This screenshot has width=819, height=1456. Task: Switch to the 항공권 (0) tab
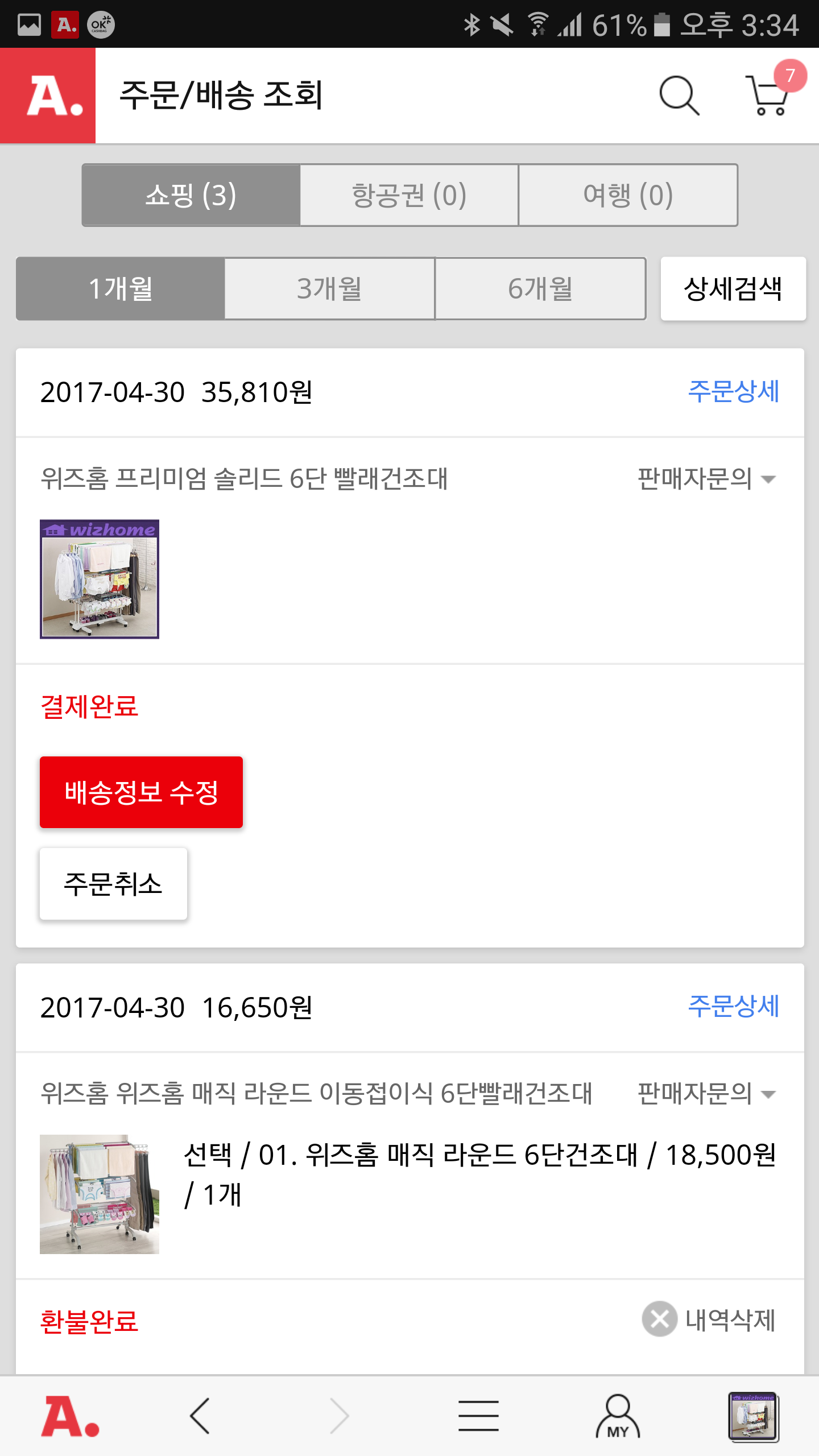coord(409,195)
